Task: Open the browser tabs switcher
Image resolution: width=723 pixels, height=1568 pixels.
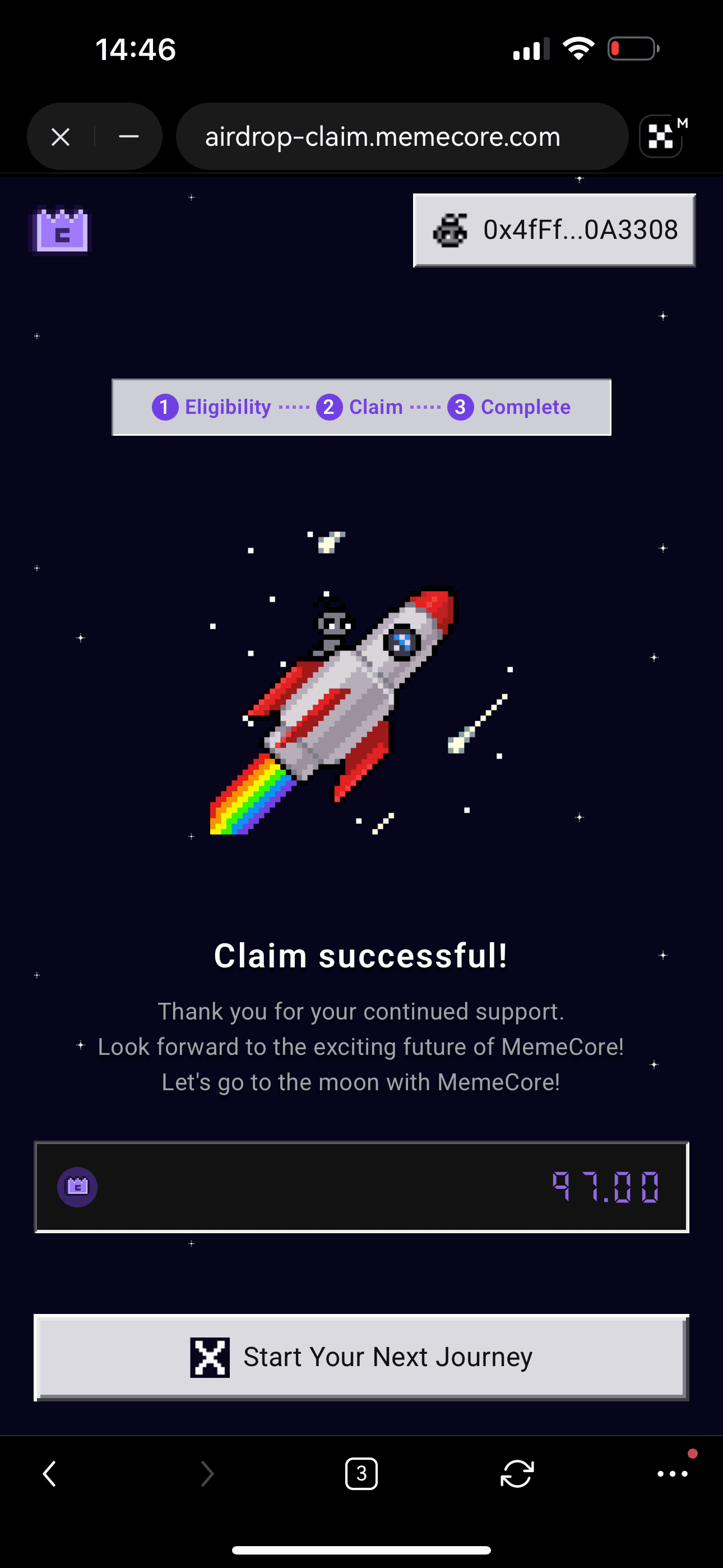Action: pos(361,1474)
